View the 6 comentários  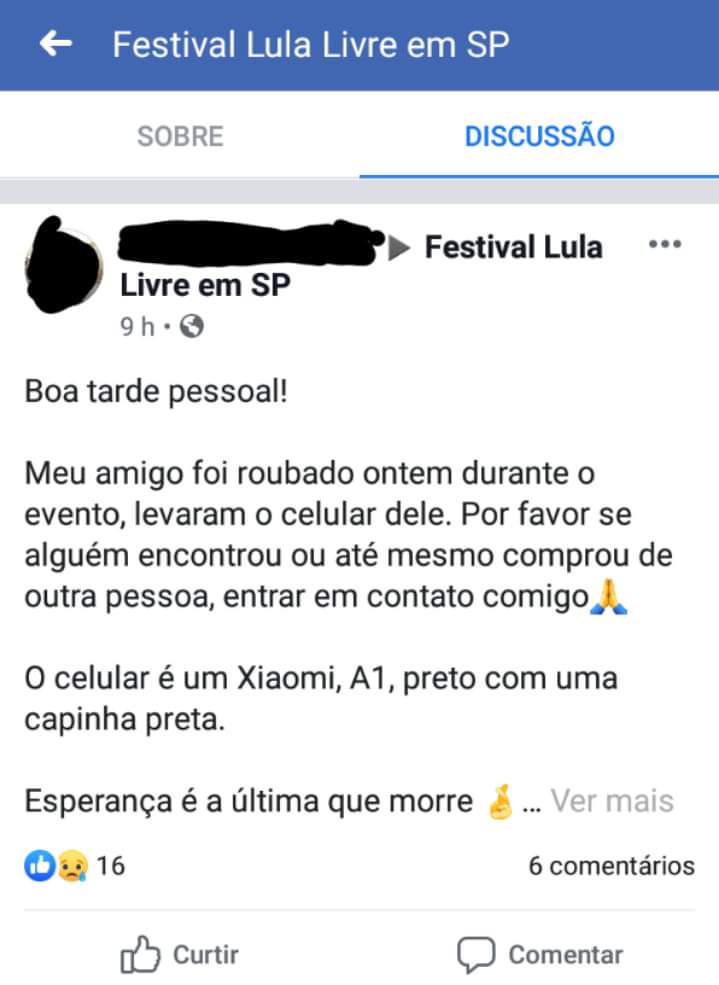[x=611, y=865]
